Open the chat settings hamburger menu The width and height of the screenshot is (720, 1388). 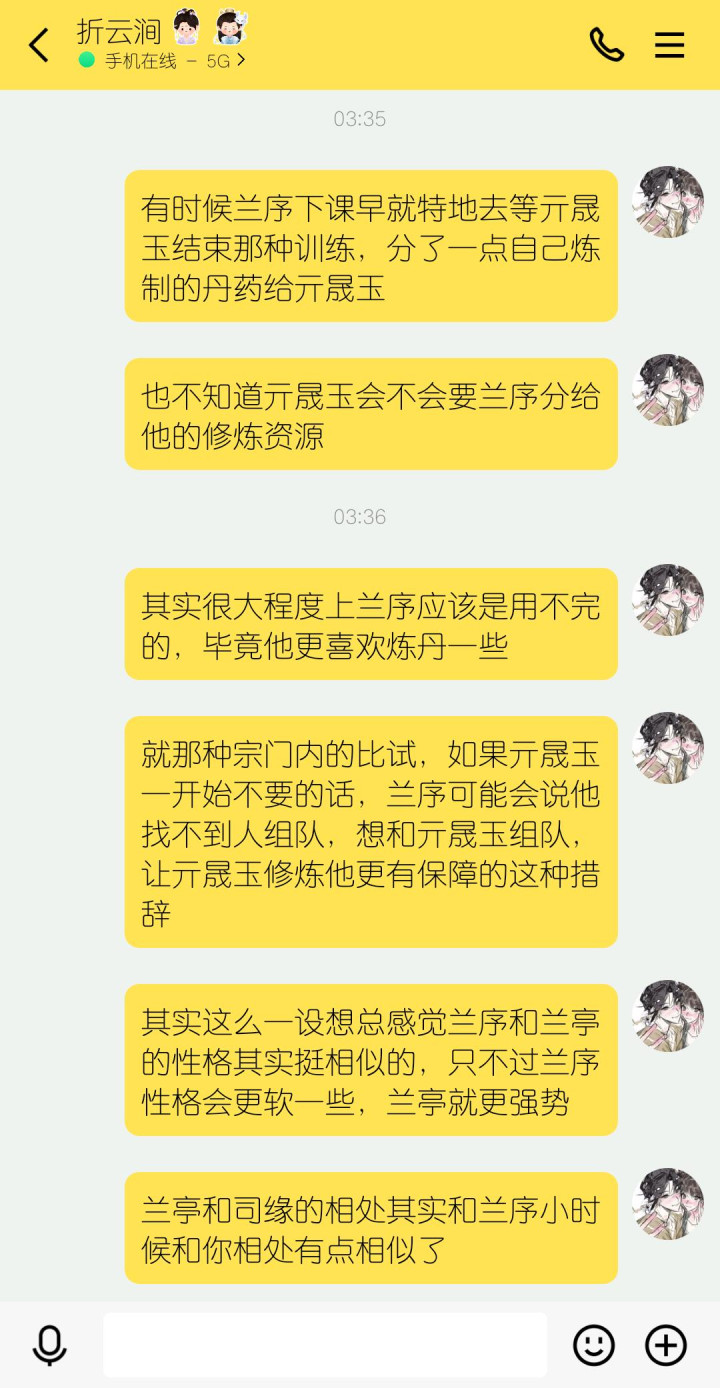(669, 45)
